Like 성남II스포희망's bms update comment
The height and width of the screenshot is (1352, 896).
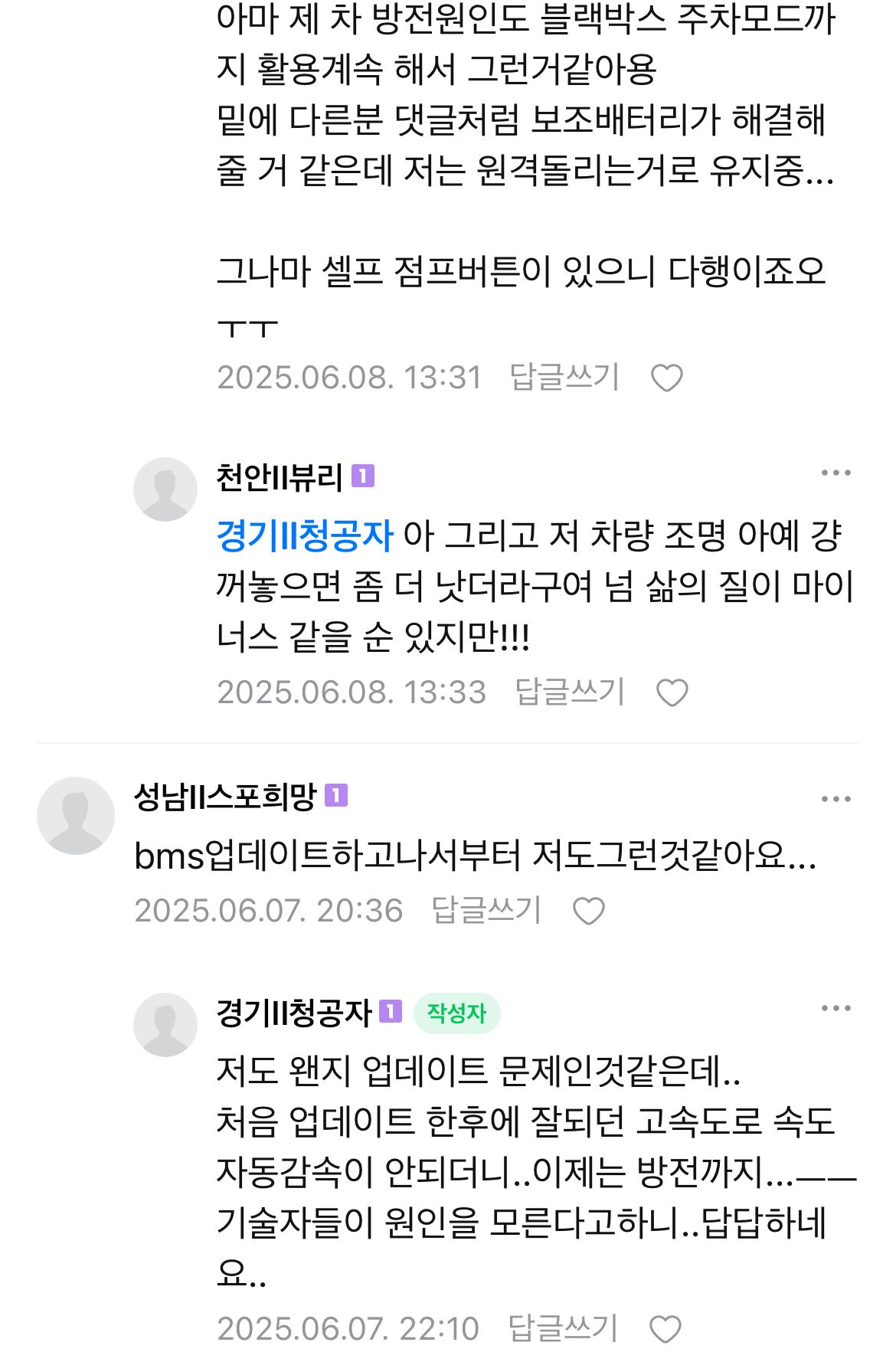(x=589, y=911)
